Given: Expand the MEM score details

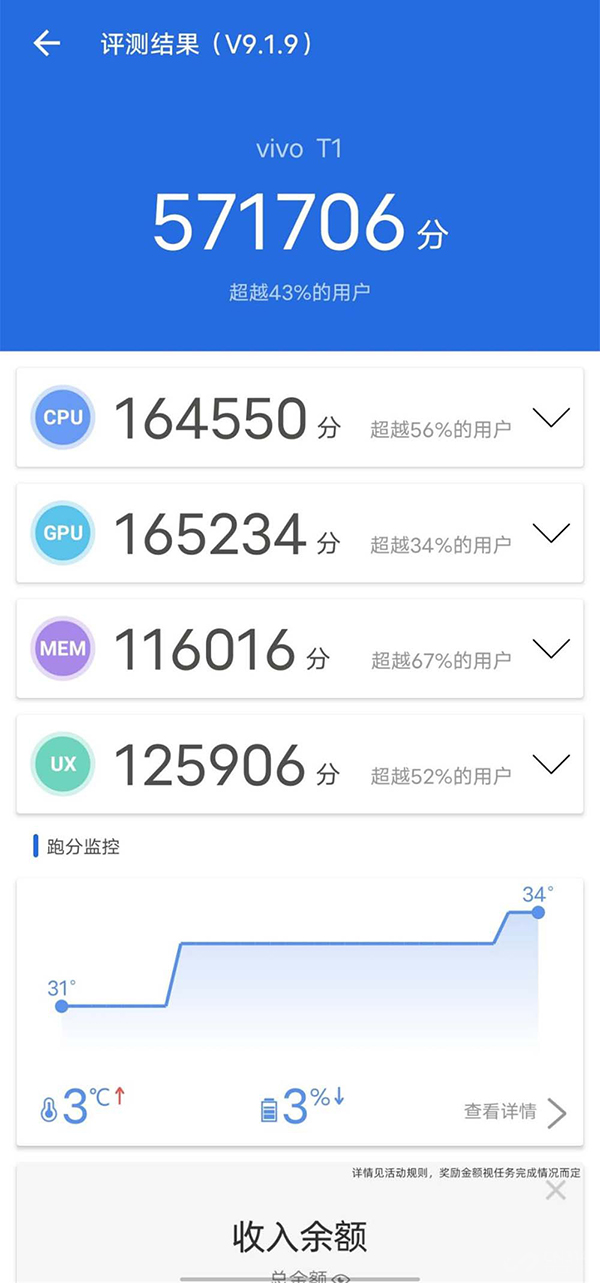Looking at the screenshot, I should [551, 649].
